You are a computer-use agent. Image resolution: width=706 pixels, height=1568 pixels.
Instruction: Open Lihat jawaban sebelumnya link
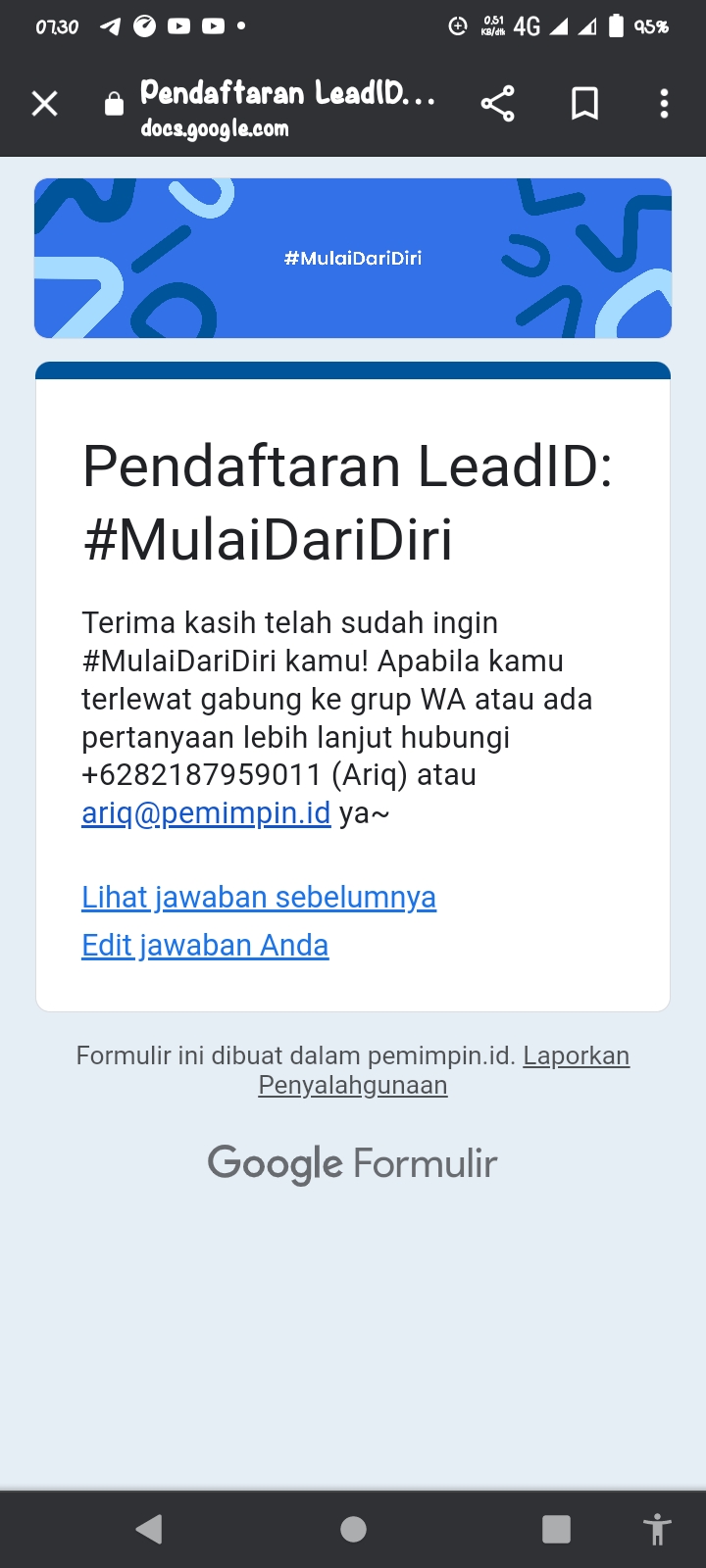tap(259, 898)
